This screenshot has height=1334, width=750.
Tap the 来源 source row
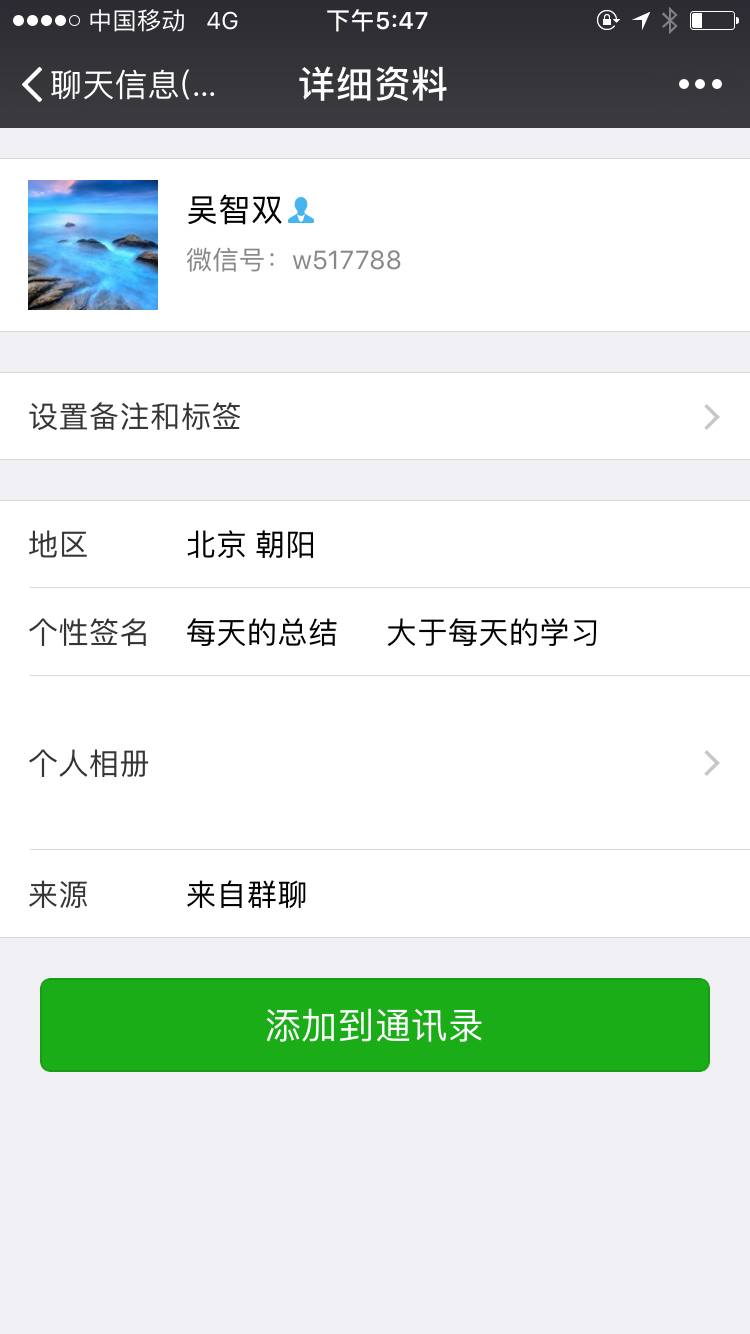pyautogui.click(x=375, y=894)
